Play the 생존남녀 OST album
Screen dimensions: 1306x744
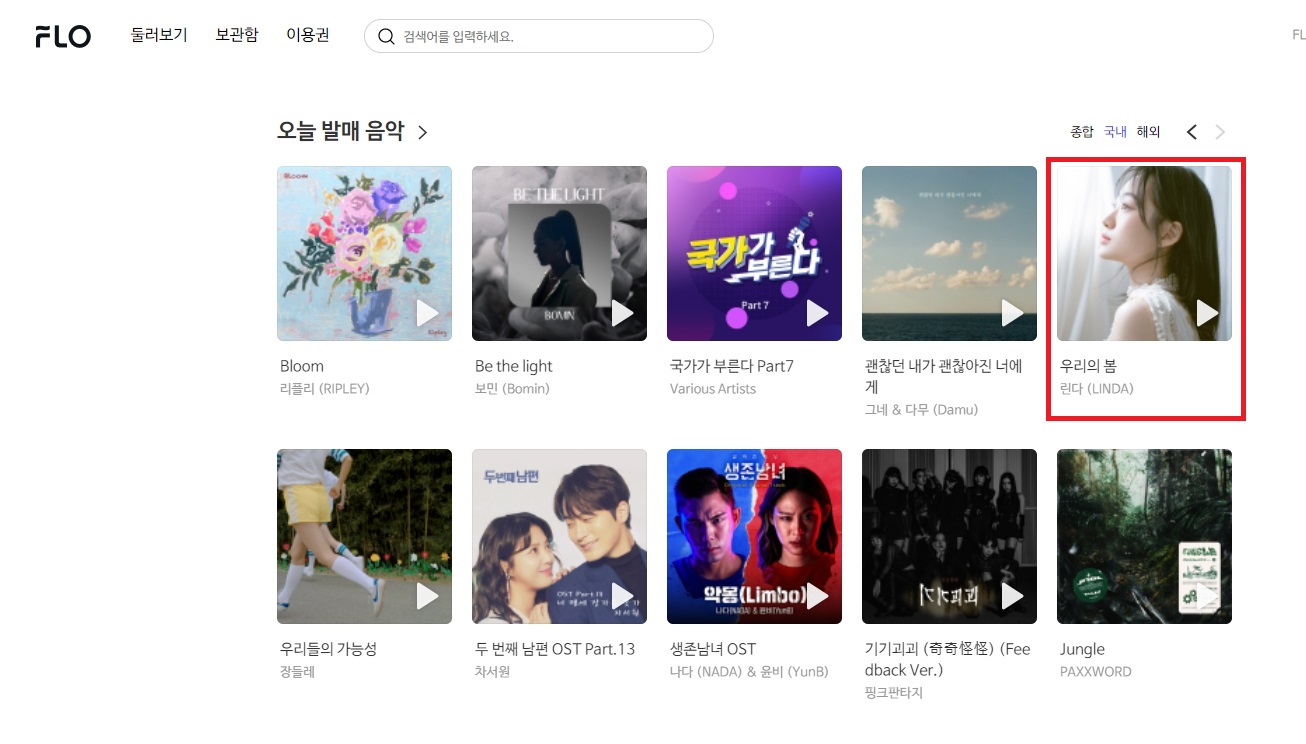click(x=817, y=596)
